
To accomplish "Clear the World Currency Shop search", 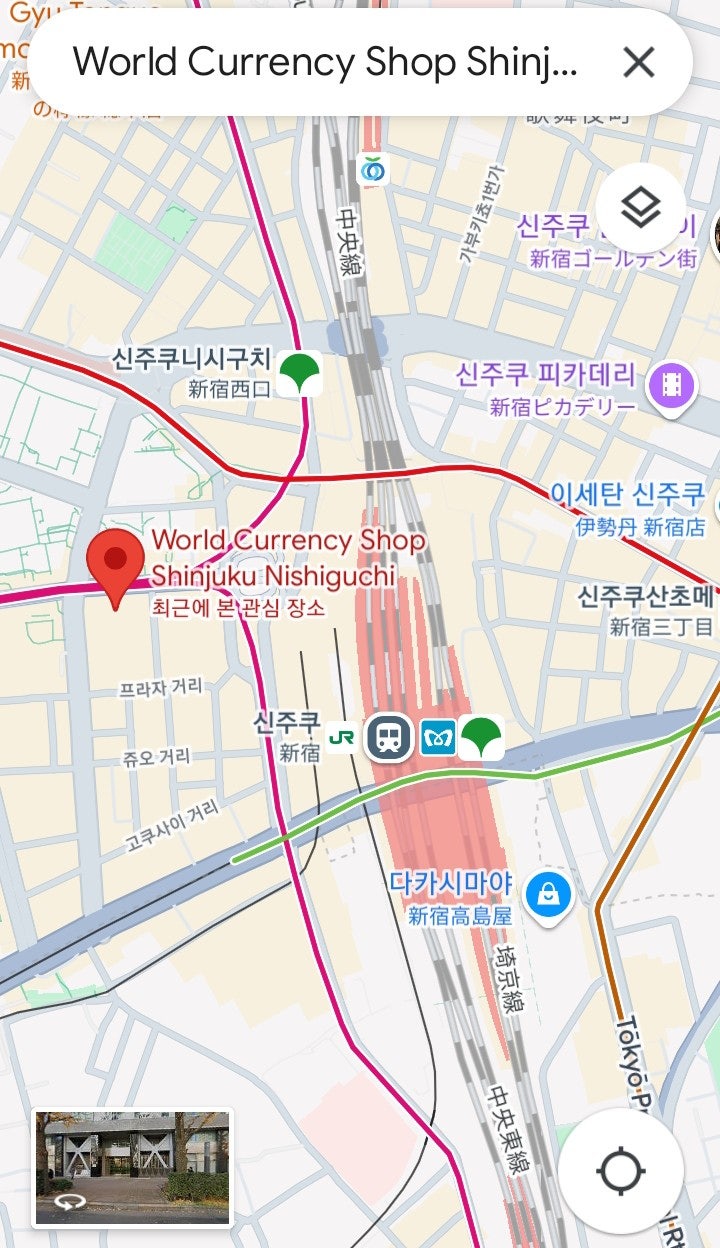I will pos(638,63).
